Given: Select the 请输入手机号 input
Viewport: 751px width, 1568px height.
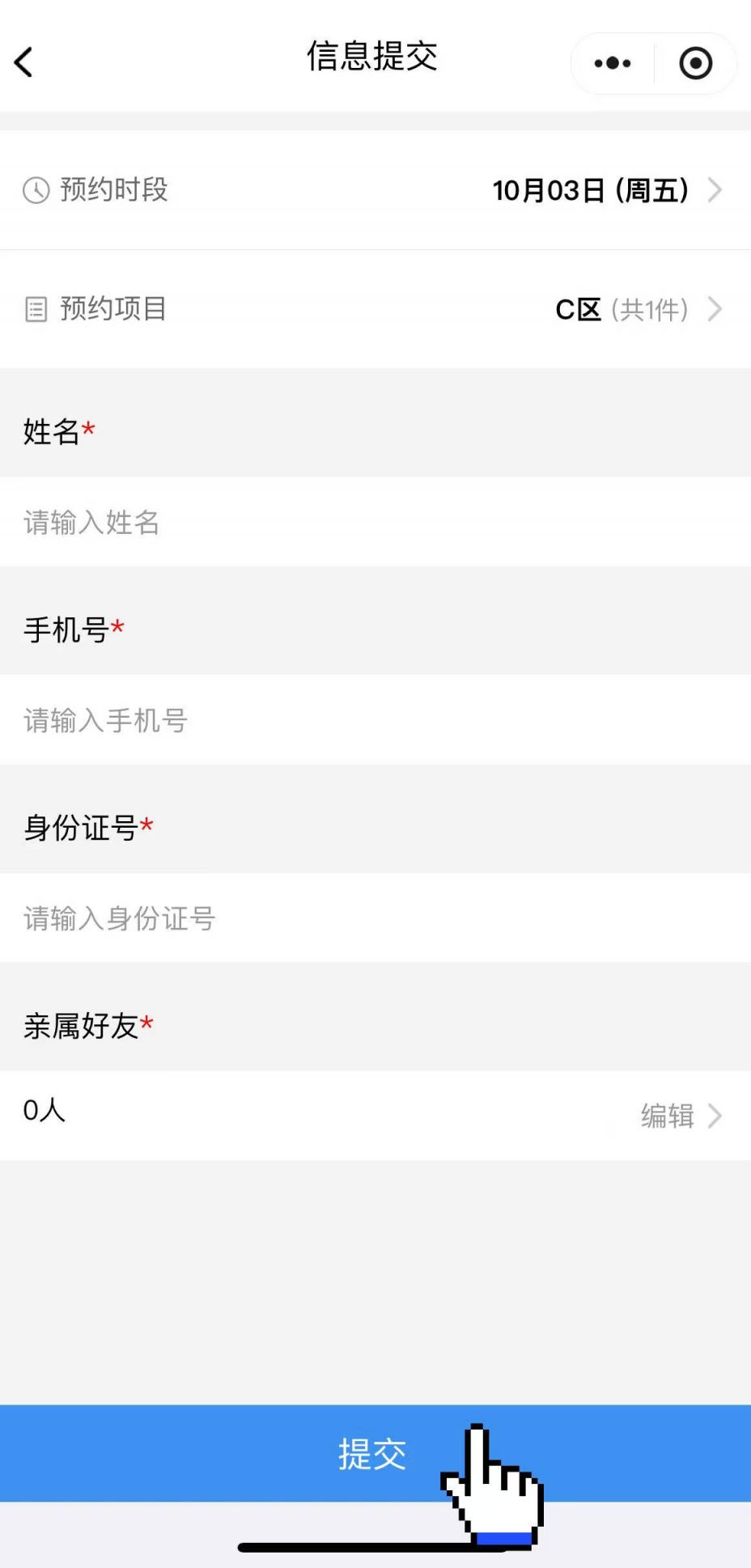Looking at the screenshot, I should coord(375,720).
